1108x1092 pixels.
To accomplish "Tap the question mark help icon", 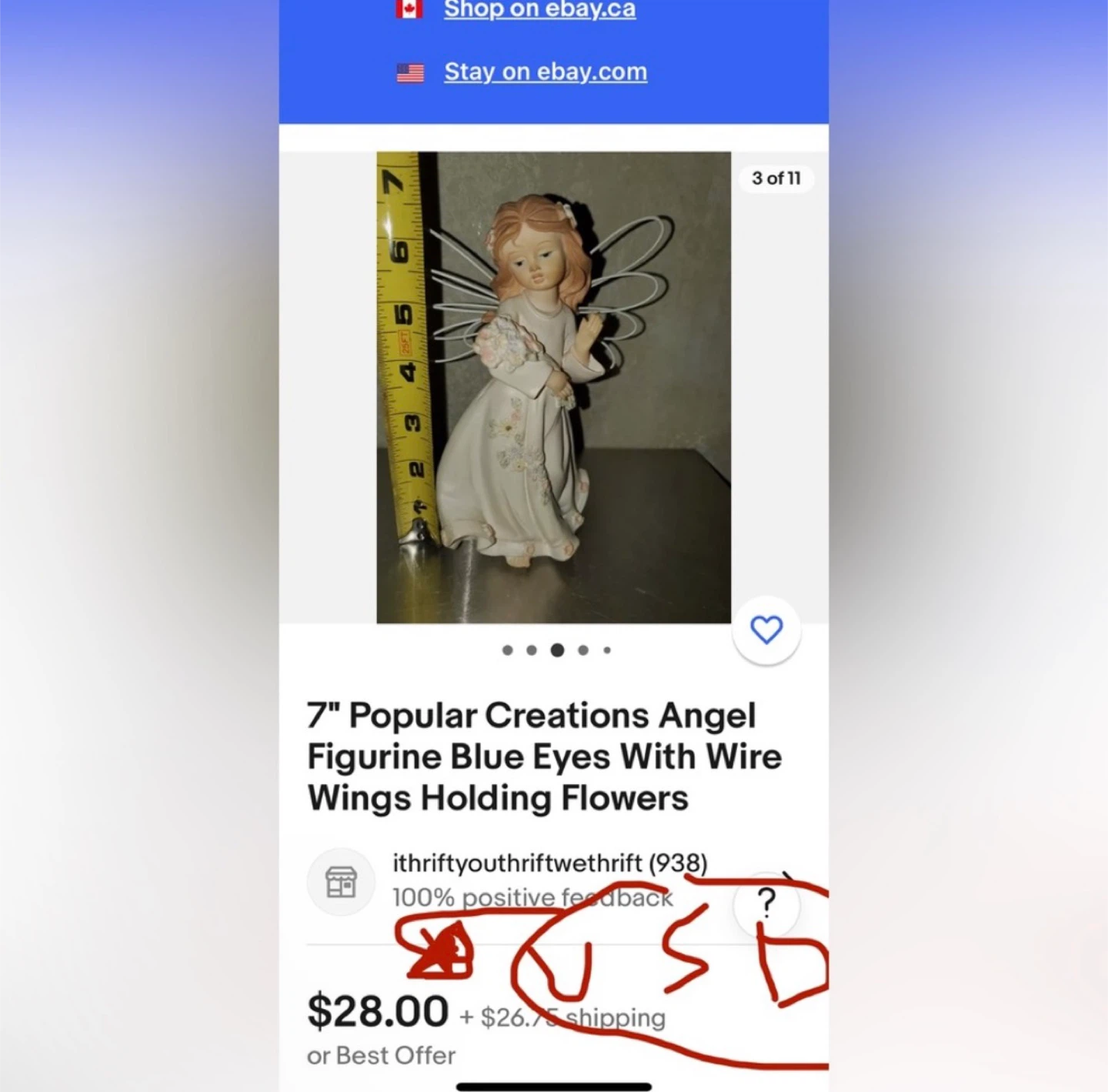I will [766, 902].
